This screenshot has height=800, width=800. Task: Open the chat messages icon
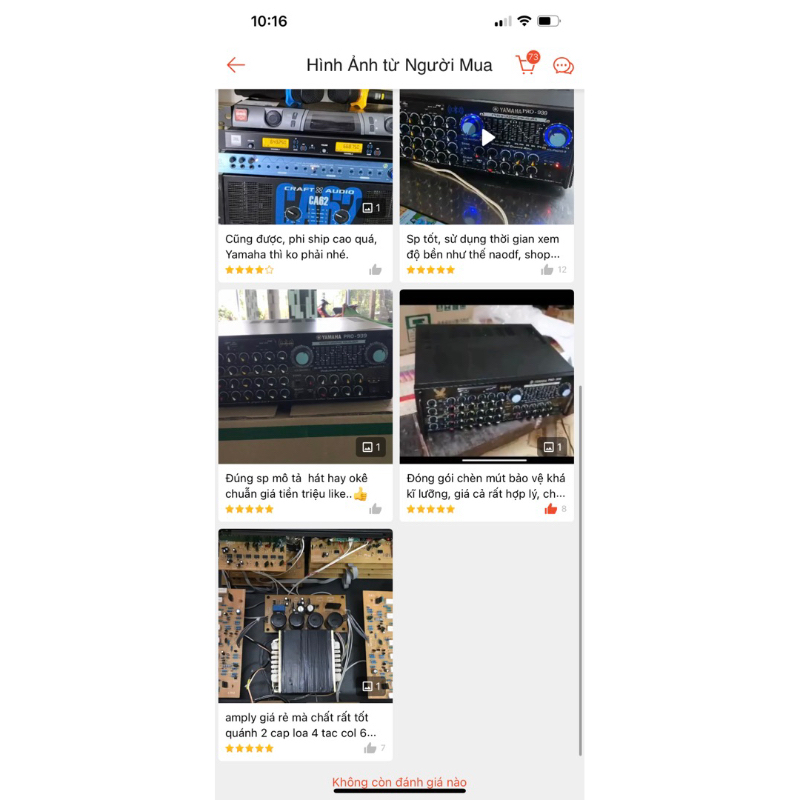click(563, 66)
